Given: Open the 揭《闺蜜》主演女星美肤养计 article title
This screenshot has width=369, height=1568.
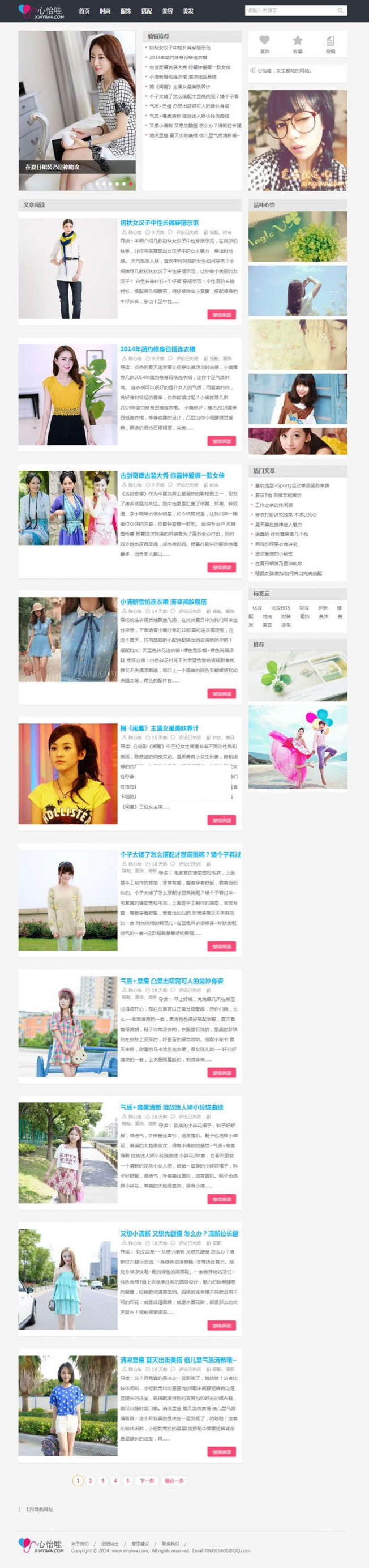Looking at the screenshot, I should tap(159, 728).
